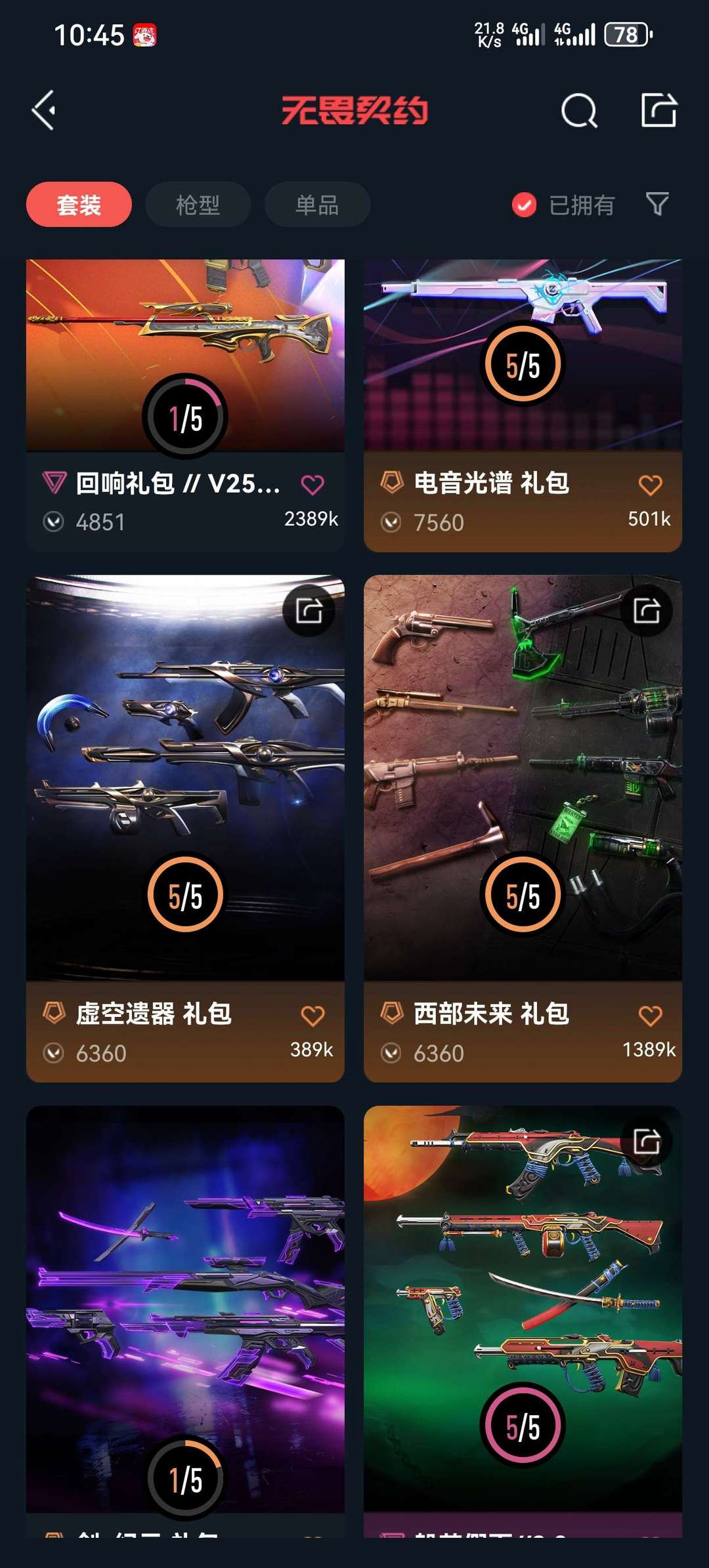Screen dimensions: 709x1568
Task: Favorite the 回响礼包 bundle with heart
Action: (312, 485)
